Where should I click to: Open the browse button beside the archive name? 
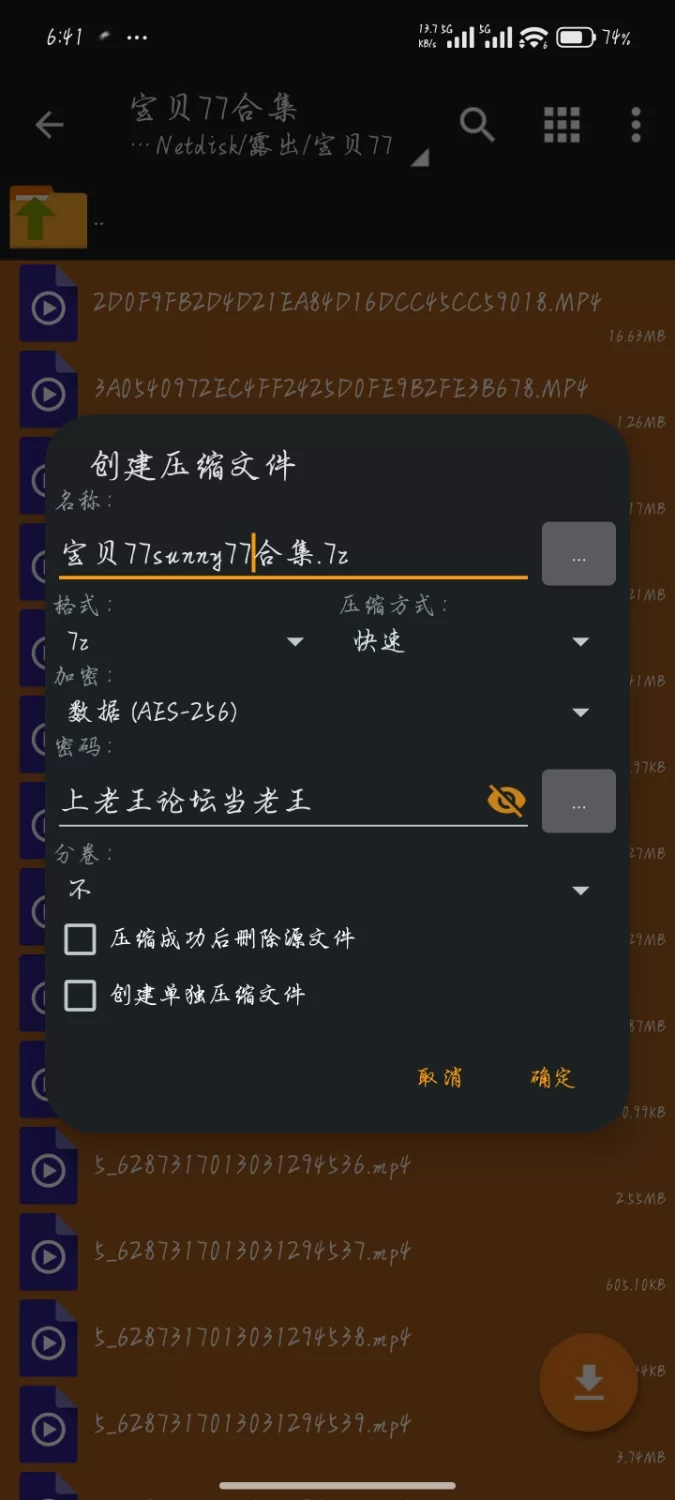click(x=578, y=554)
